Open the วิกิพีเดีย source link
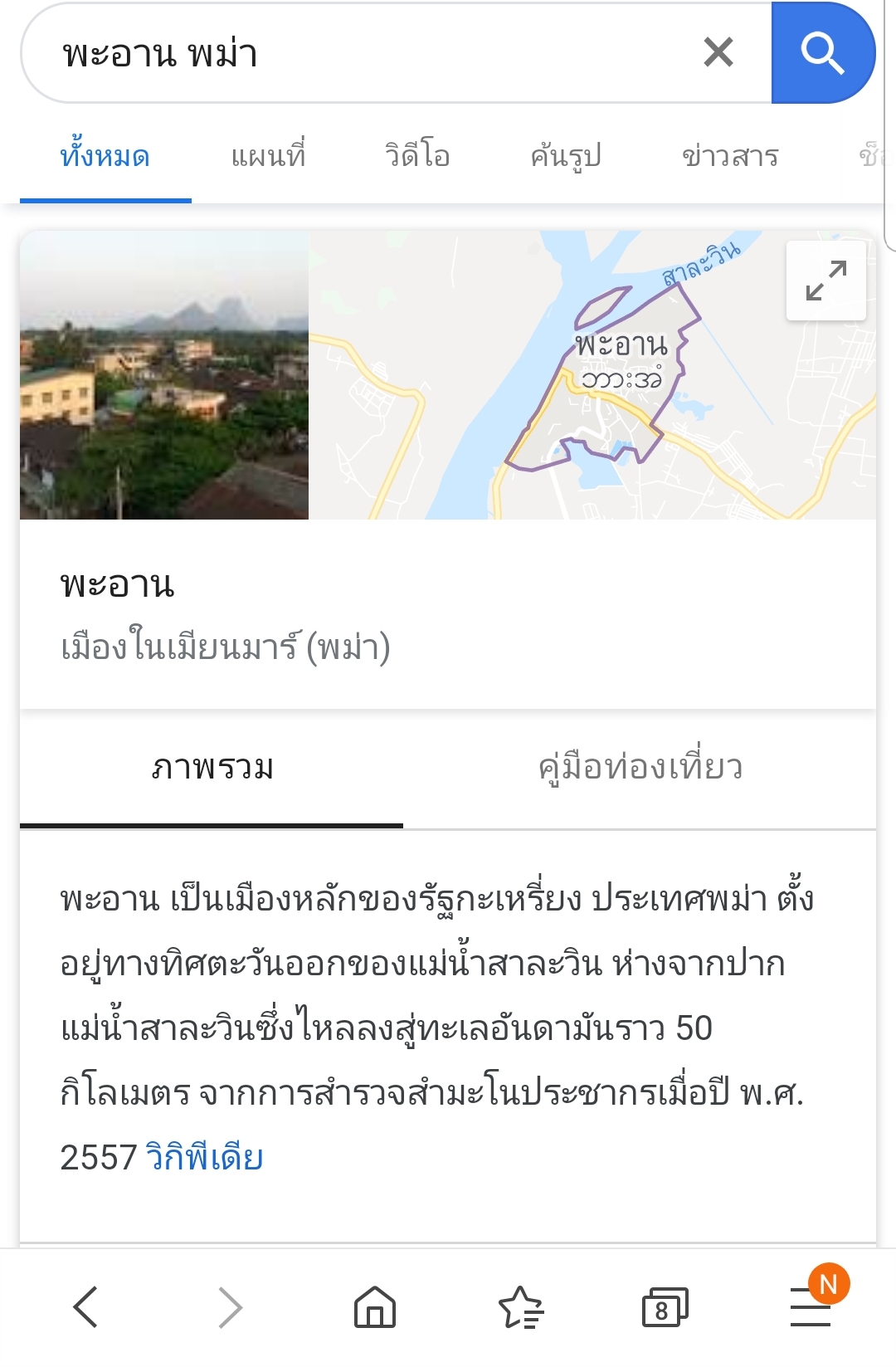Viewport: 896px width, 1367px height. coord(205,1157)
